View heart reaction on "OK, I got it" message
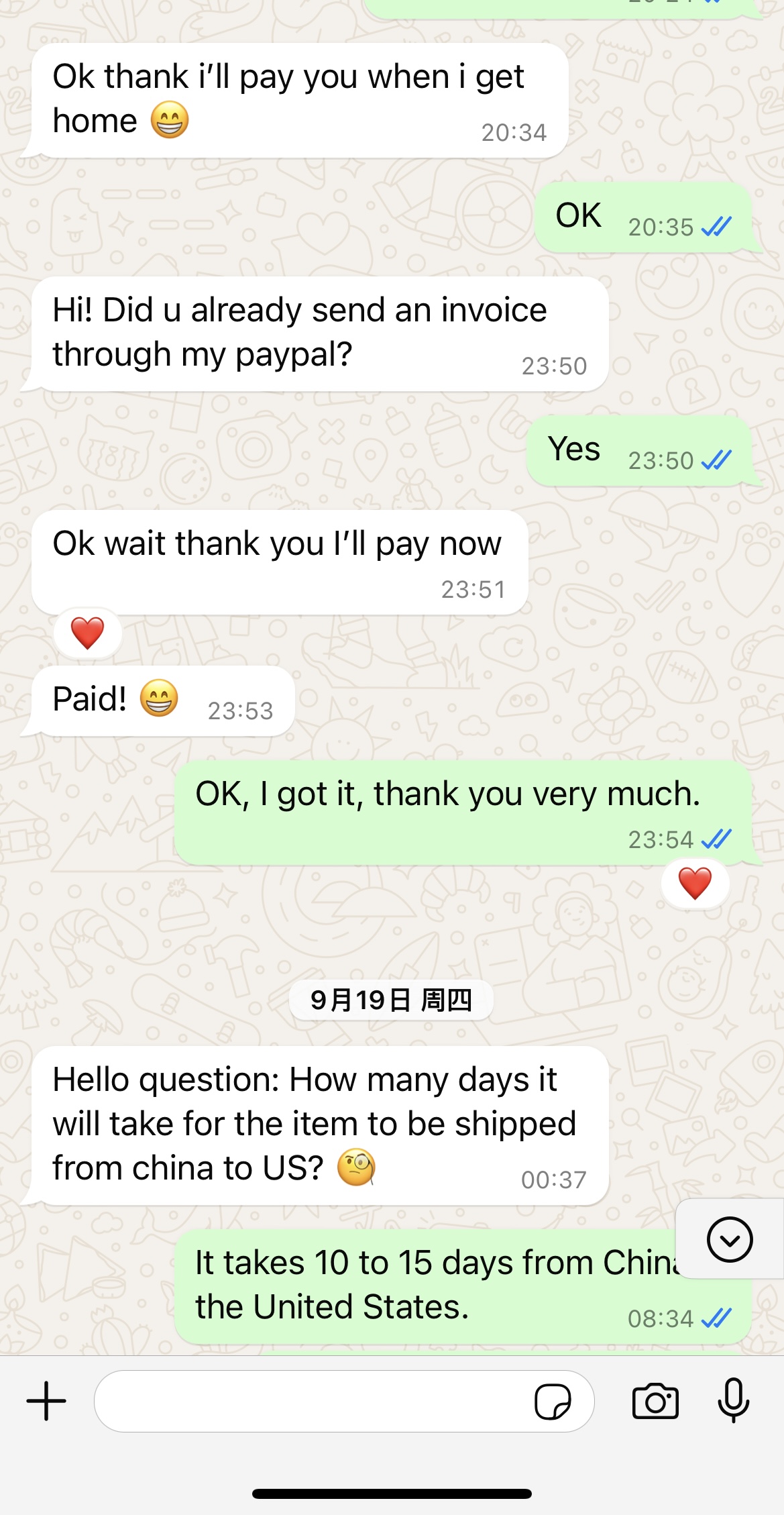The height and width of the screenshot is (1515, 784). pos(695,883)
